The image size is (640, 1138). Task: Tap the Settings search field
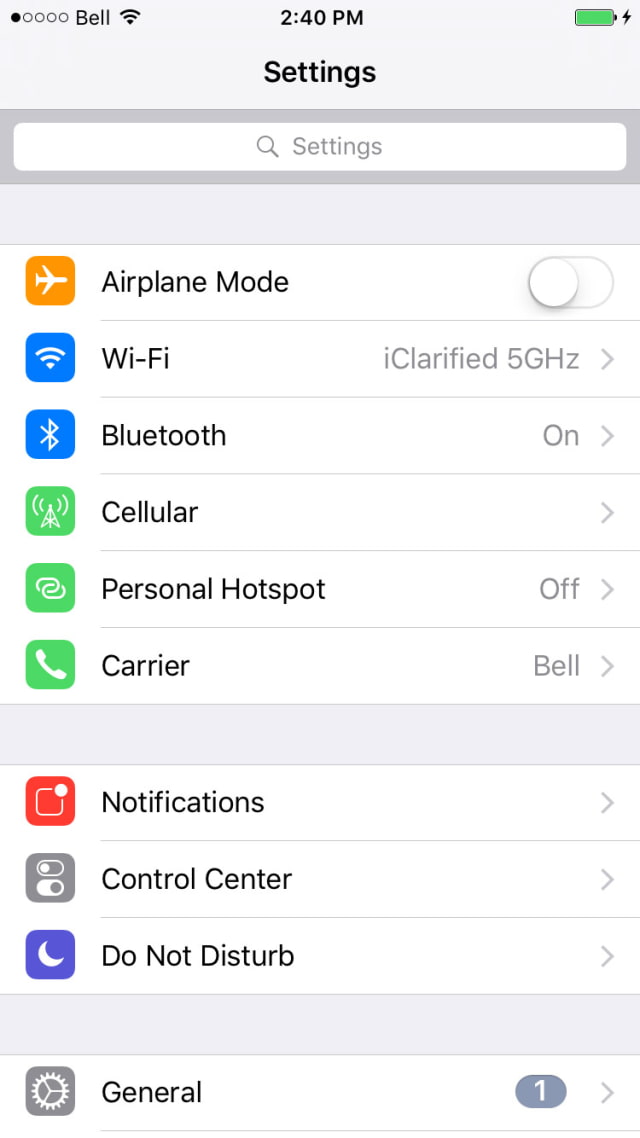click(x=320, y=147)
